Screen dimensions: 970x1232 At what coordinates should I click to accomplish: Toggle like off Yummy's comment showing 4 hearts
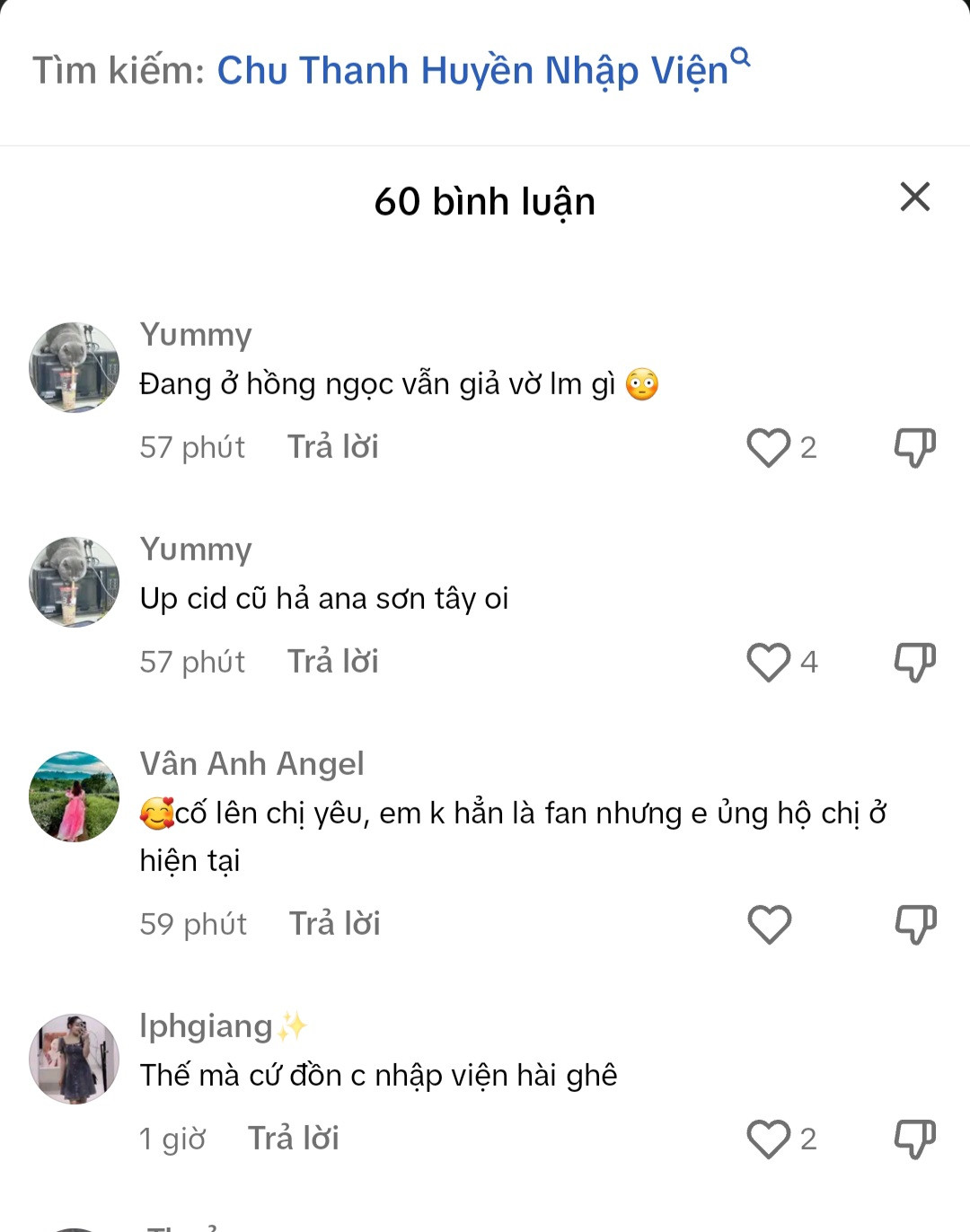tap(769, 662)
